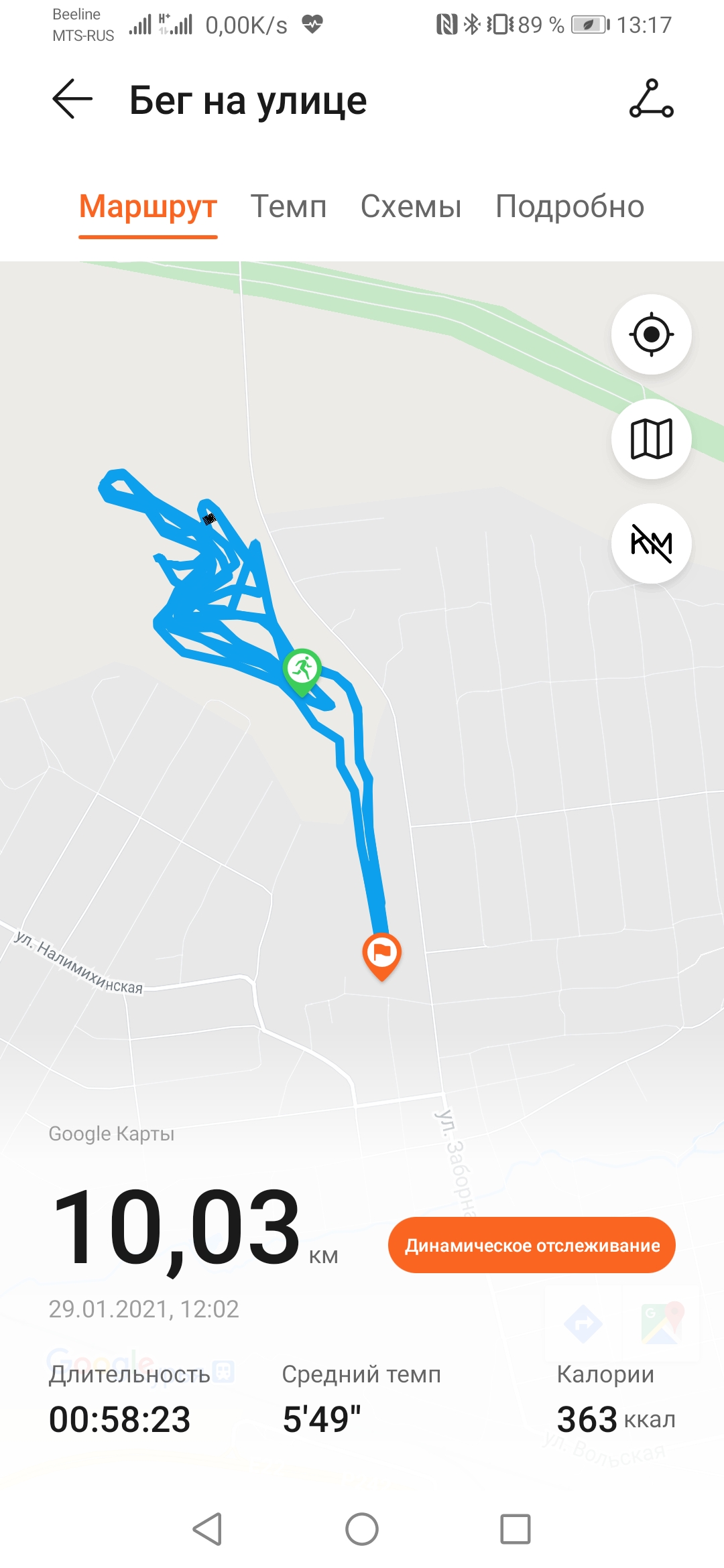
Task: Start Динамическое отслеживание playback
Action: pyautogui.click(x=532, y=1245)
